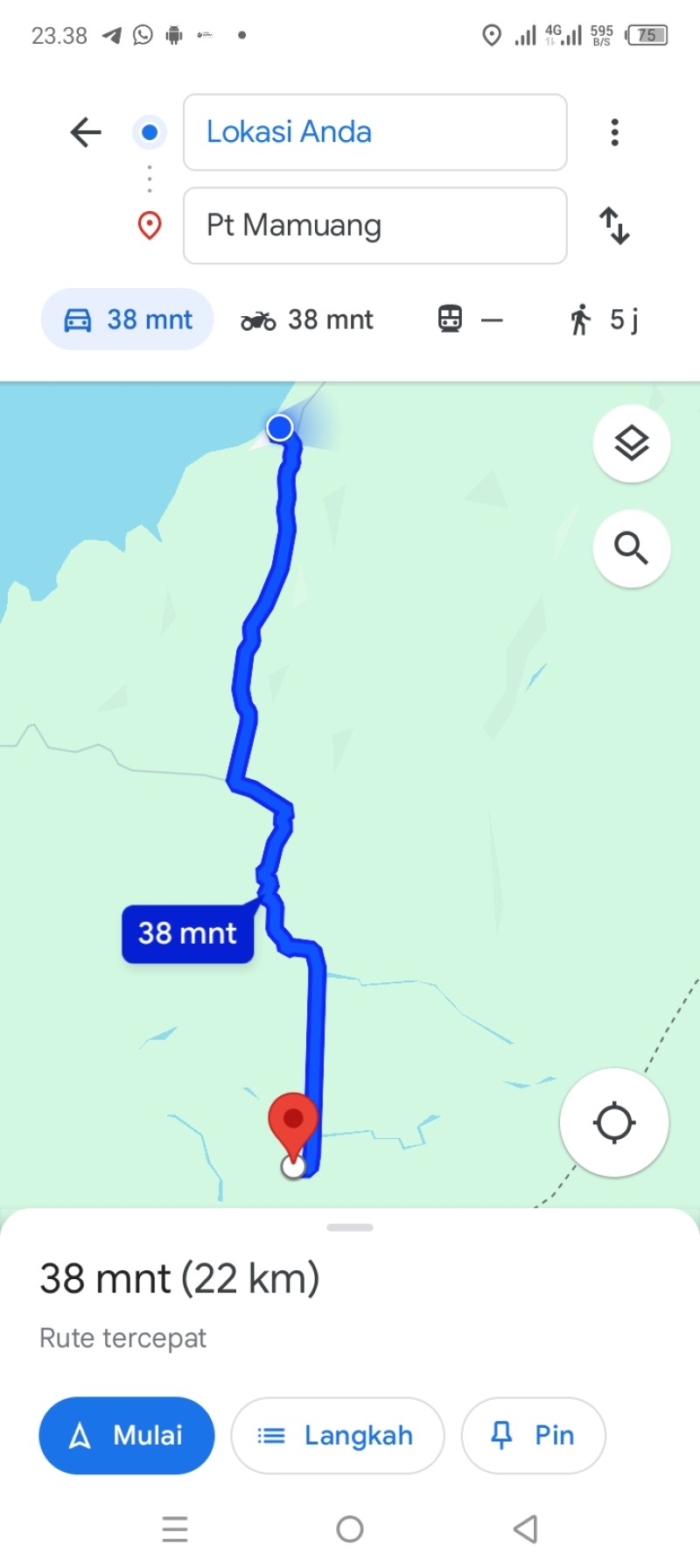Search along the route
This screenshot has height=1568, width=700.
coord(632,548)
